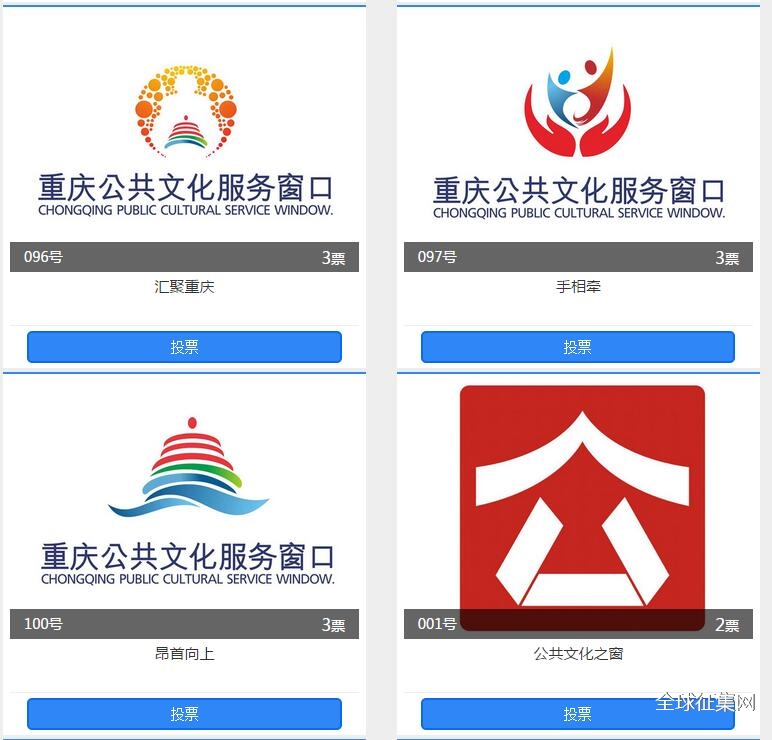This screenshot has height=740, width=772.
Task: Vote for entry 096号 汇聚重庆
Action: pos(184,347)
